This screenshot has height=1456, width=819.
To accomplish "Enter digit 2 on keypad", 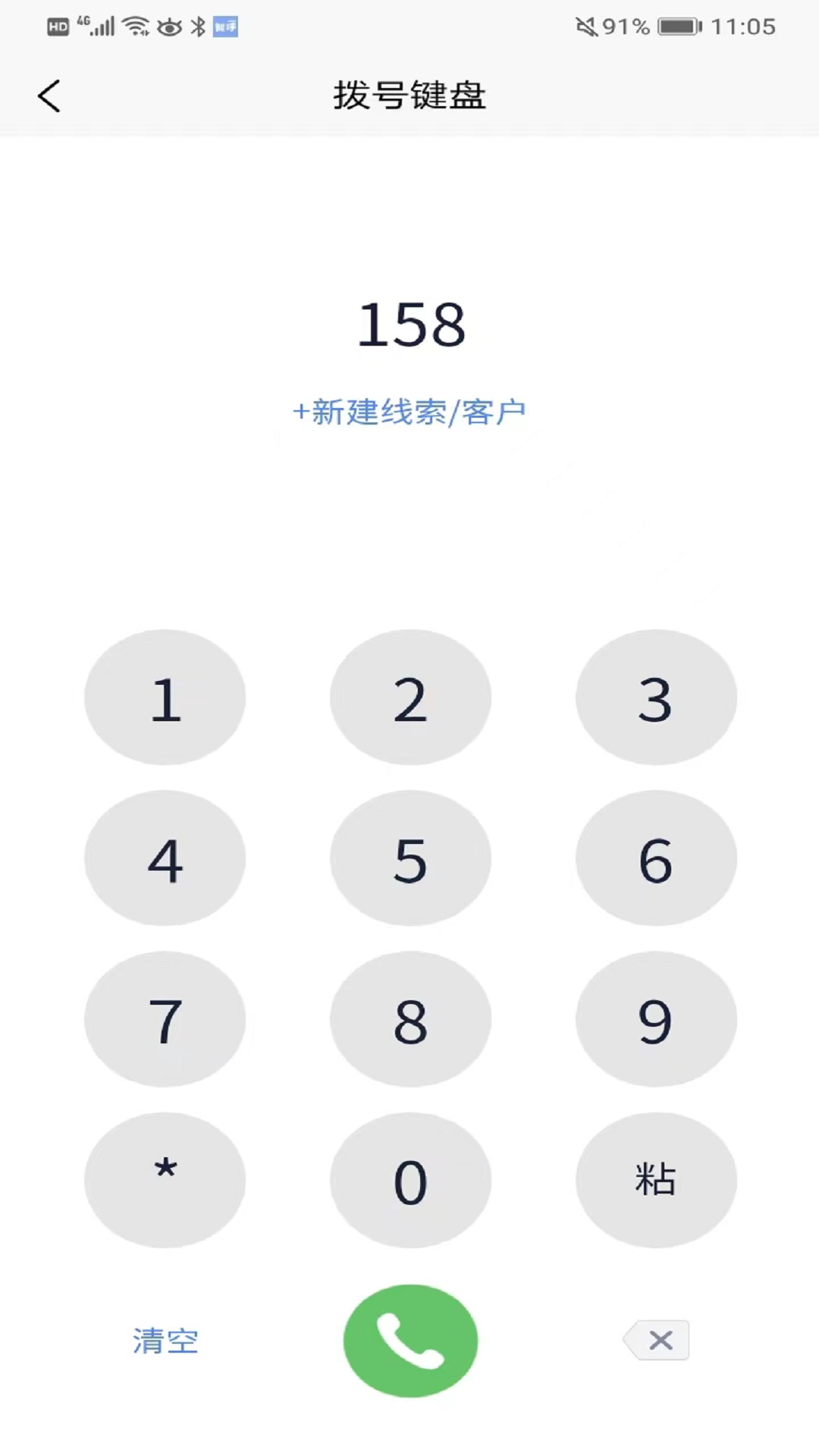I will pyautogui.click(x=410, y=698).
